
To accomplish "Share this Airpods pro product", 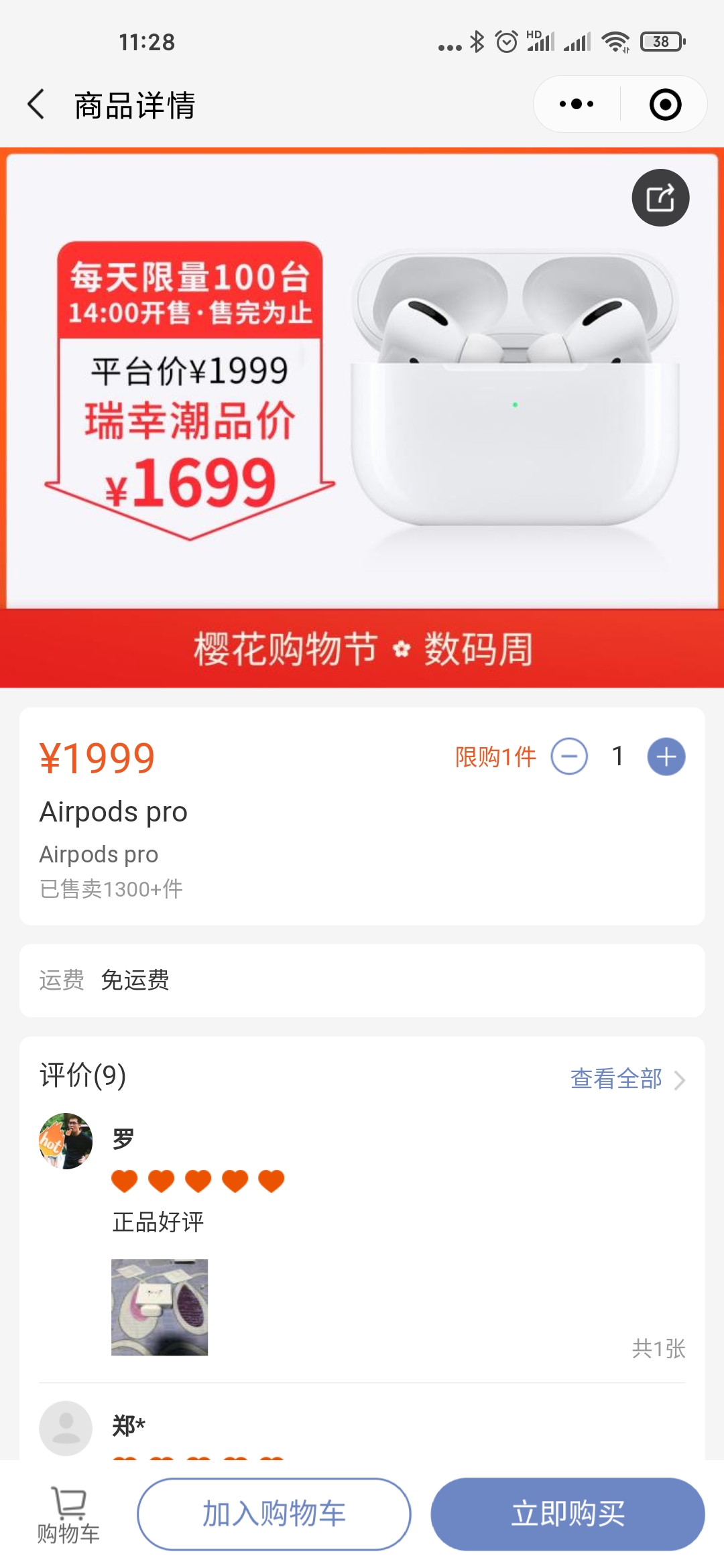I will click(660, 198).
